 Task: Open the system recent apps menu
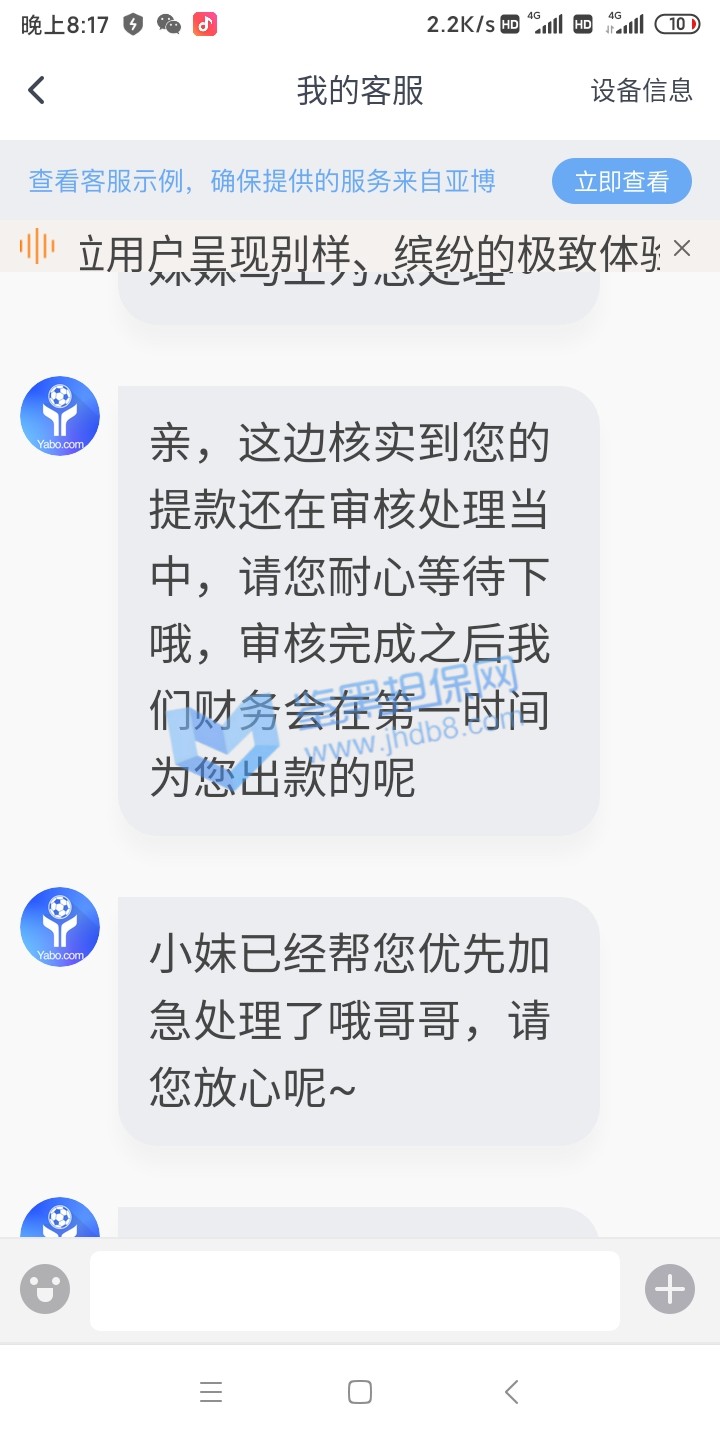click(210, 1392)
